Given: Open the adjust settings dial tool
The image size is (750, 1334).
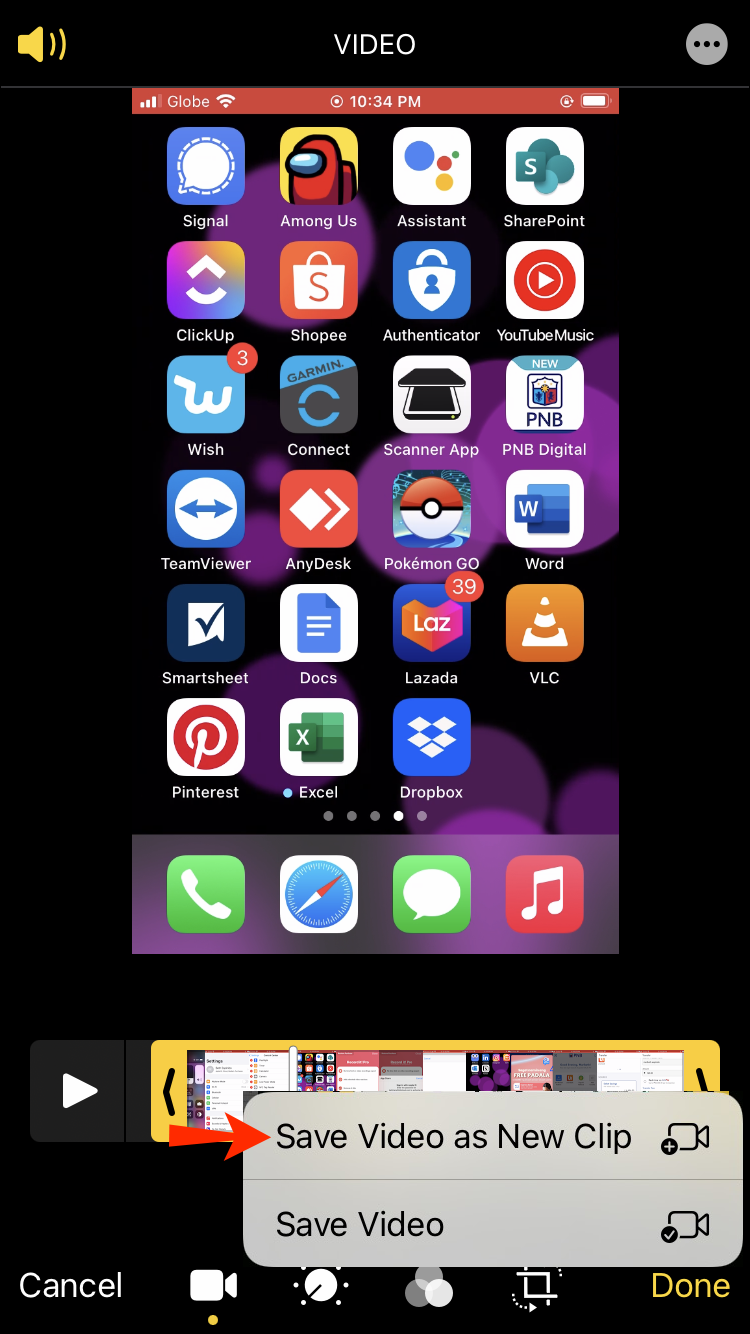Looking at the screenshot, I should coord(320,1287).
